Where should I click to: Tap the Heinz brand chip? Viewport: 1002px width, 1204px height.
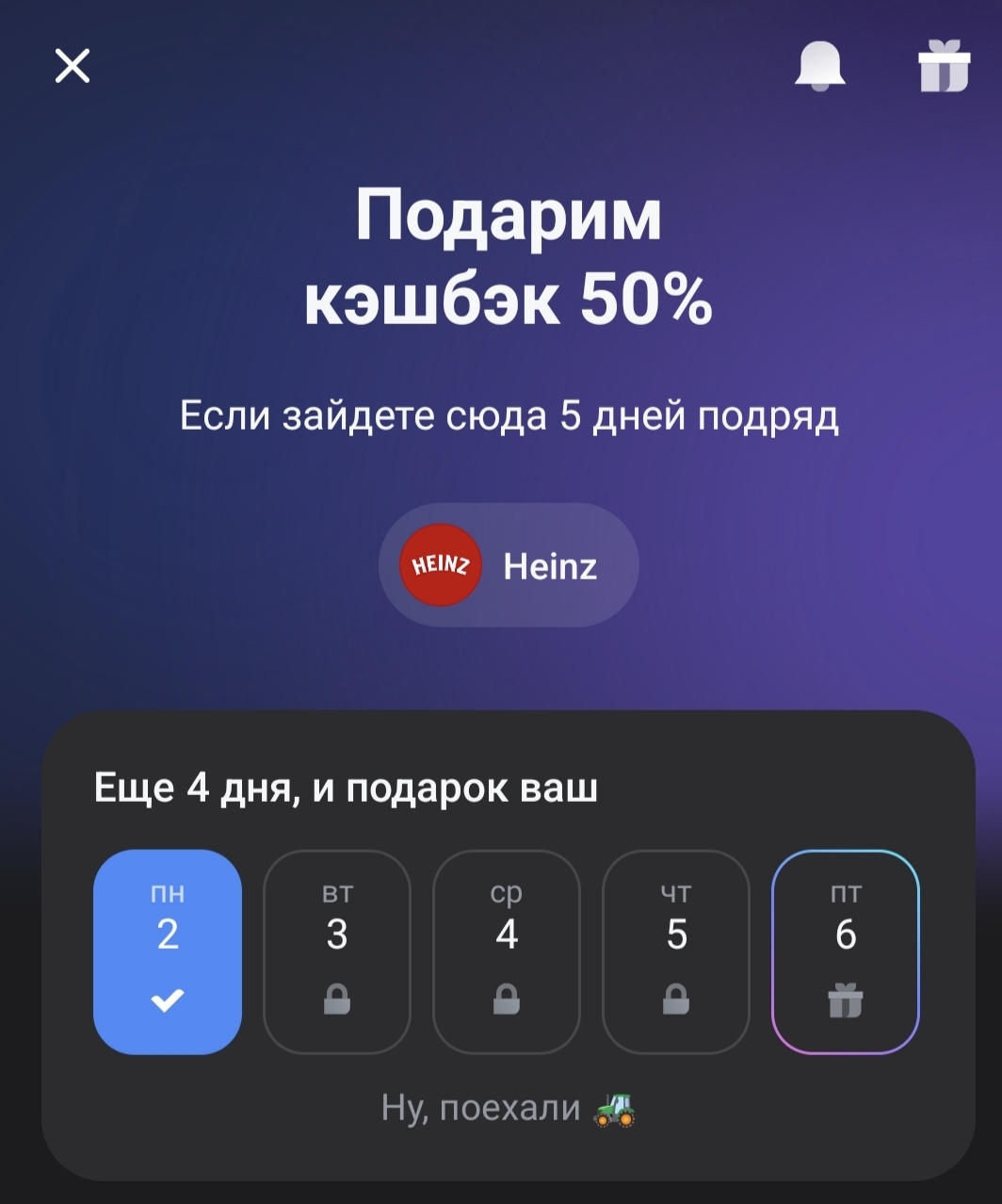point(509,565)
